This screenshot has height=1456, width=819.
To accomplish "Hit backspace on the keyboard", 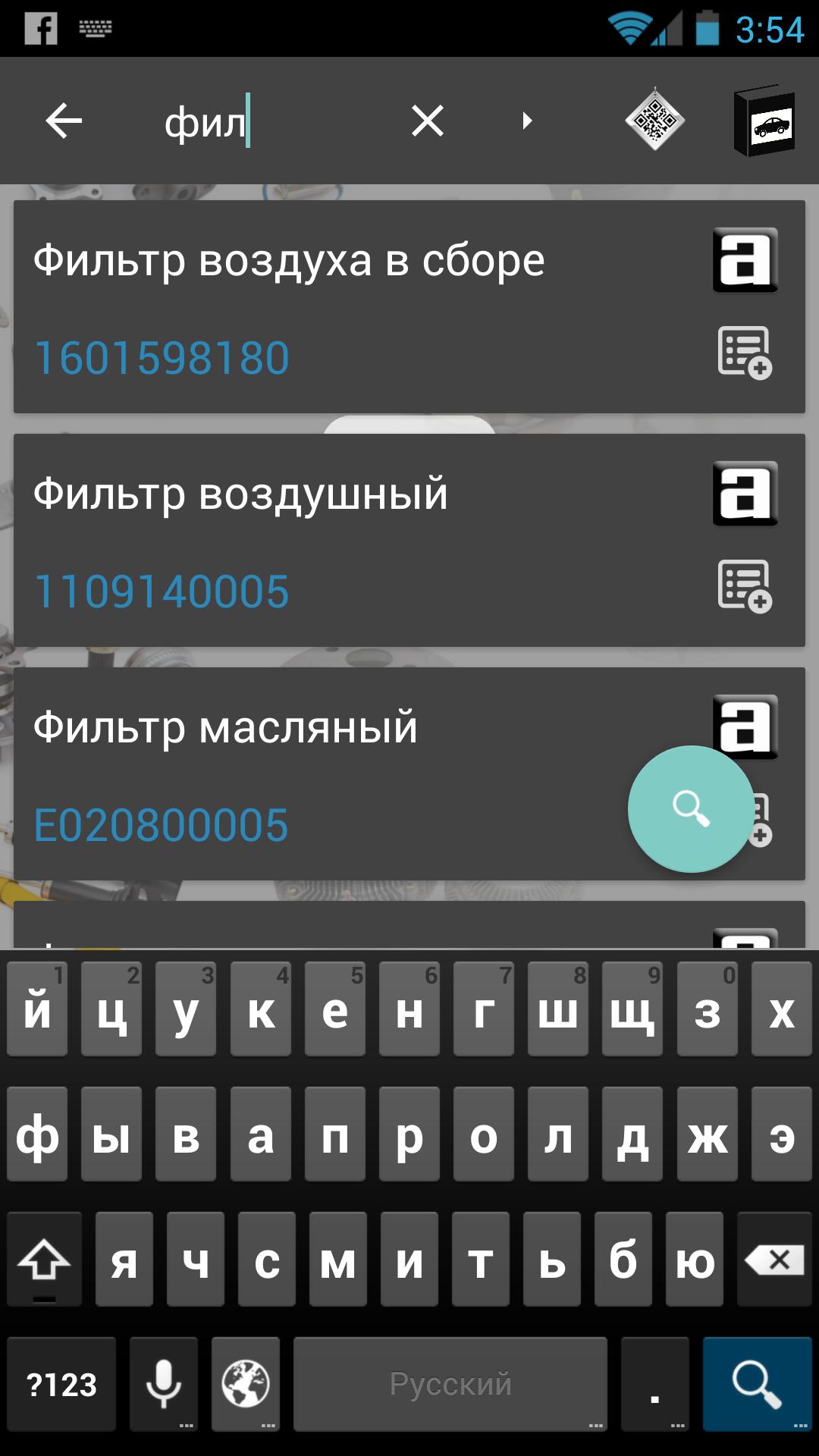I will click(x=775, y=1260).
